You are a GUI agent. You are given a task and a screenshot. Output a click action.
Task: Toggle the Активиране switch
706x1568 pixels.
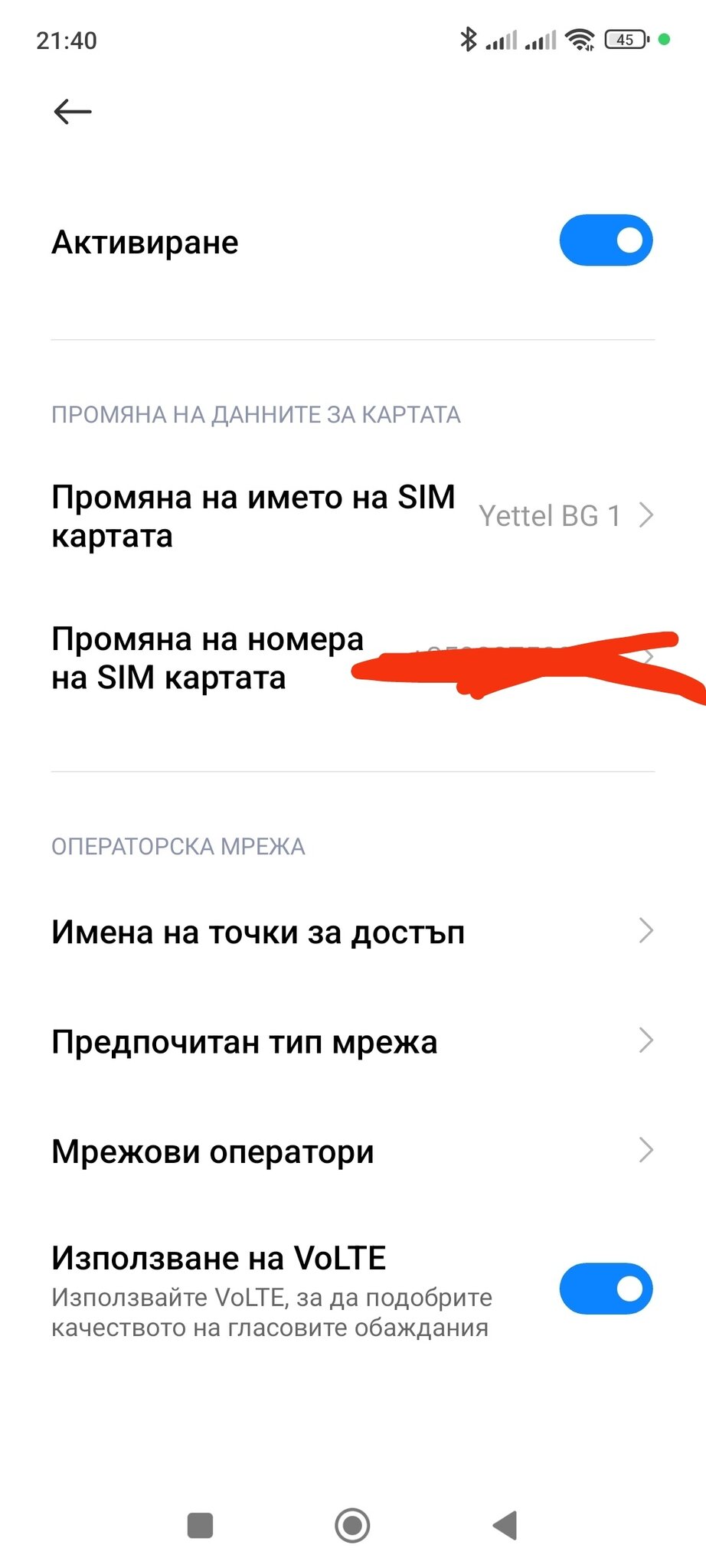[x=605, y=240]
